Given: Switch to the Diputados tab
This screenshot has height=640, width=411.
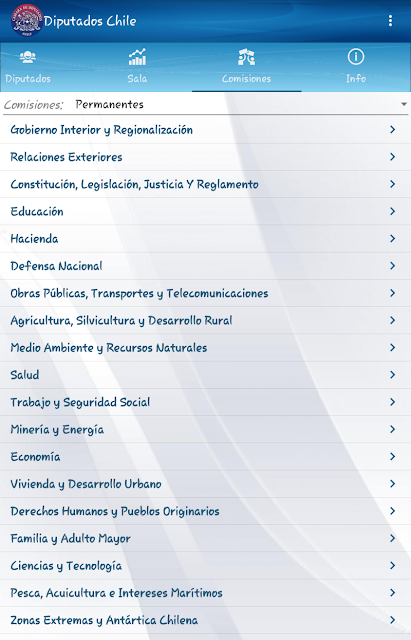Looking at the screenshot, I should pos(28,67).
